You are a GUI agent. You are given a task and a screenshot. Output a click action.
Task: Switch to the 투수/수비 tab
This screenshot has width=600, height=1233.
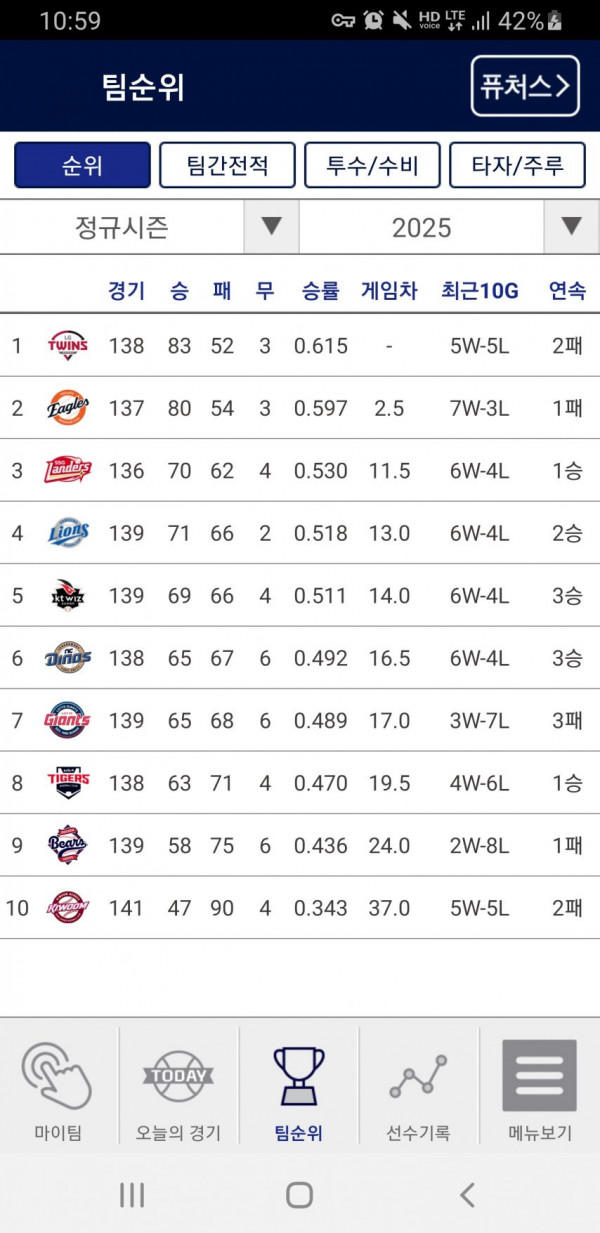tap(372, 165)
